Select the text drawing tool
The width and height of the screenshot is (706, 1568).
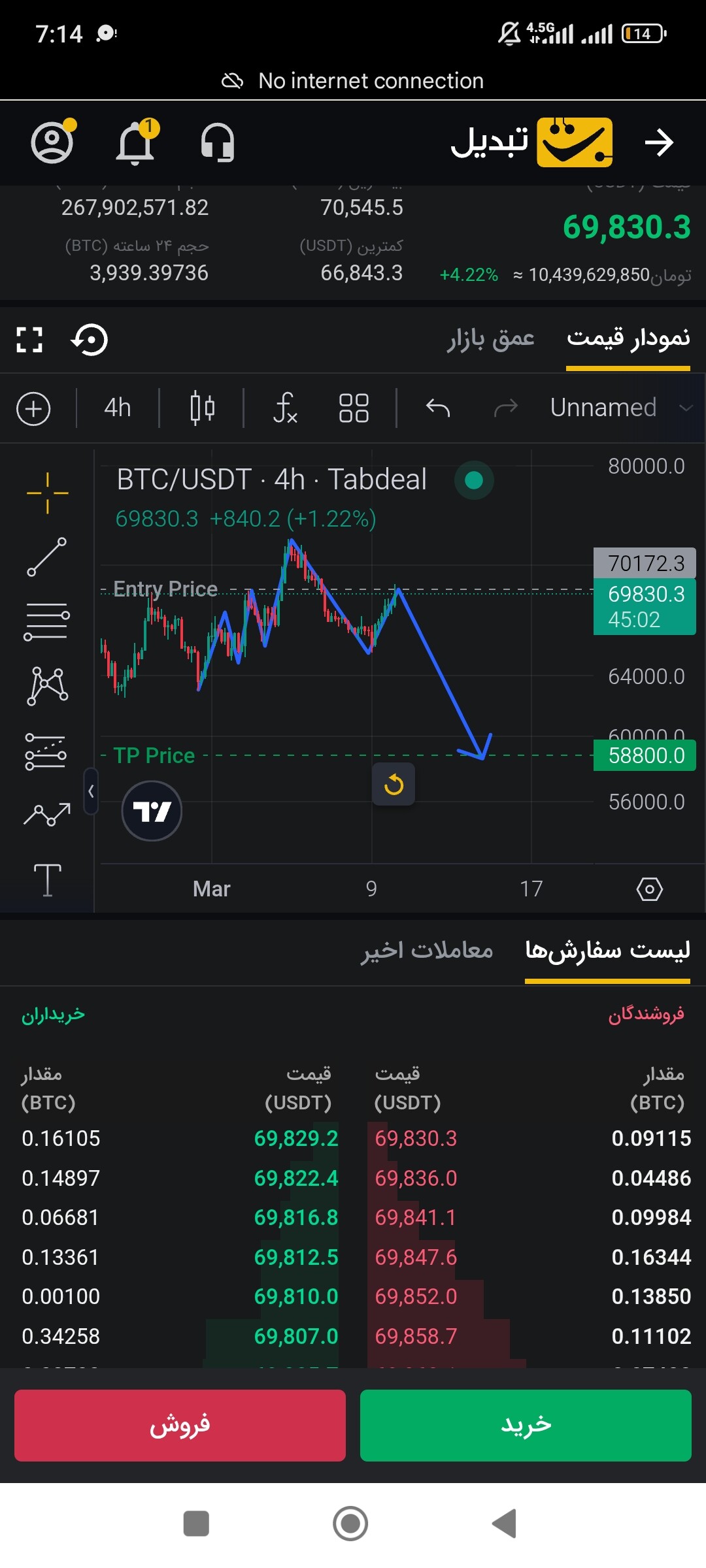click(47, 880)
